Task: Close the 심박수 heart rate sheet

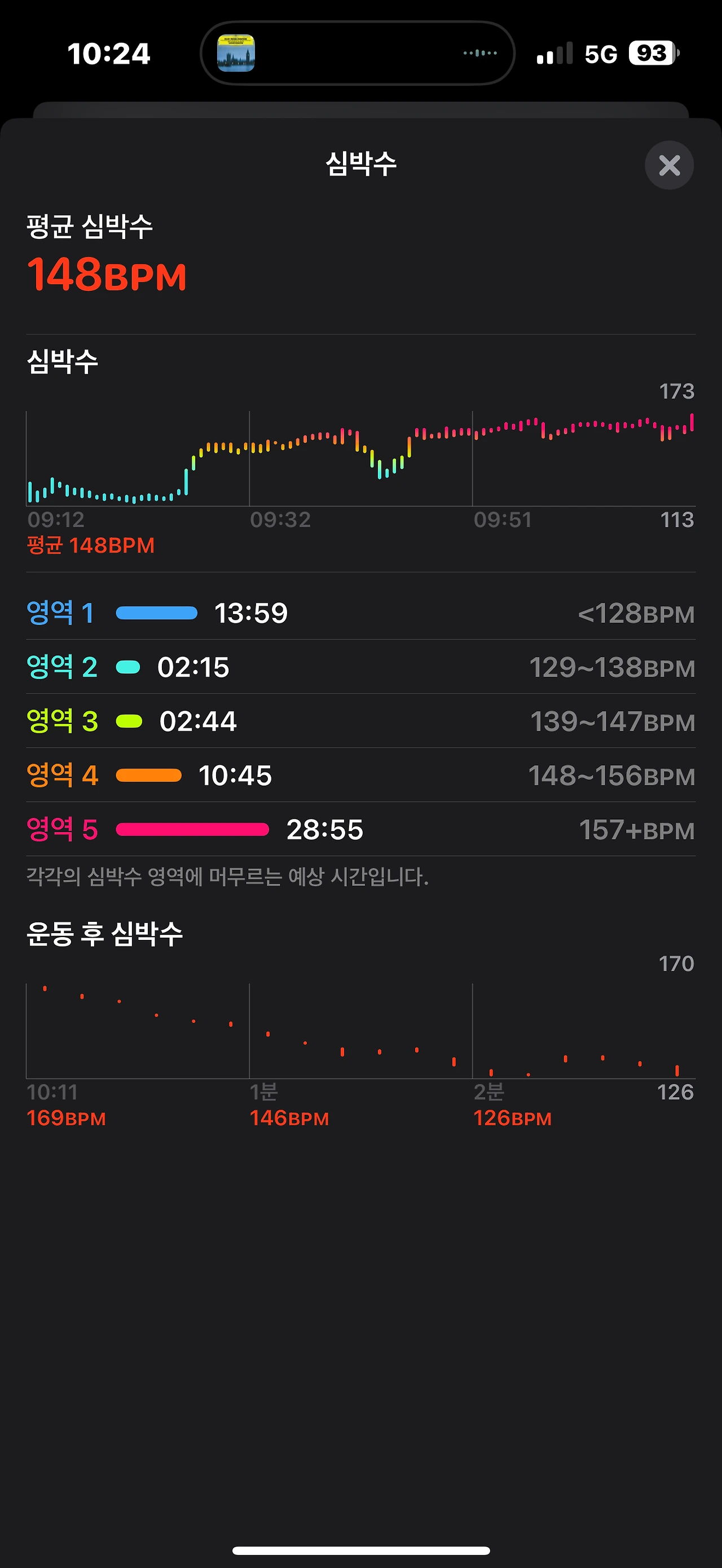Action: 669,166
